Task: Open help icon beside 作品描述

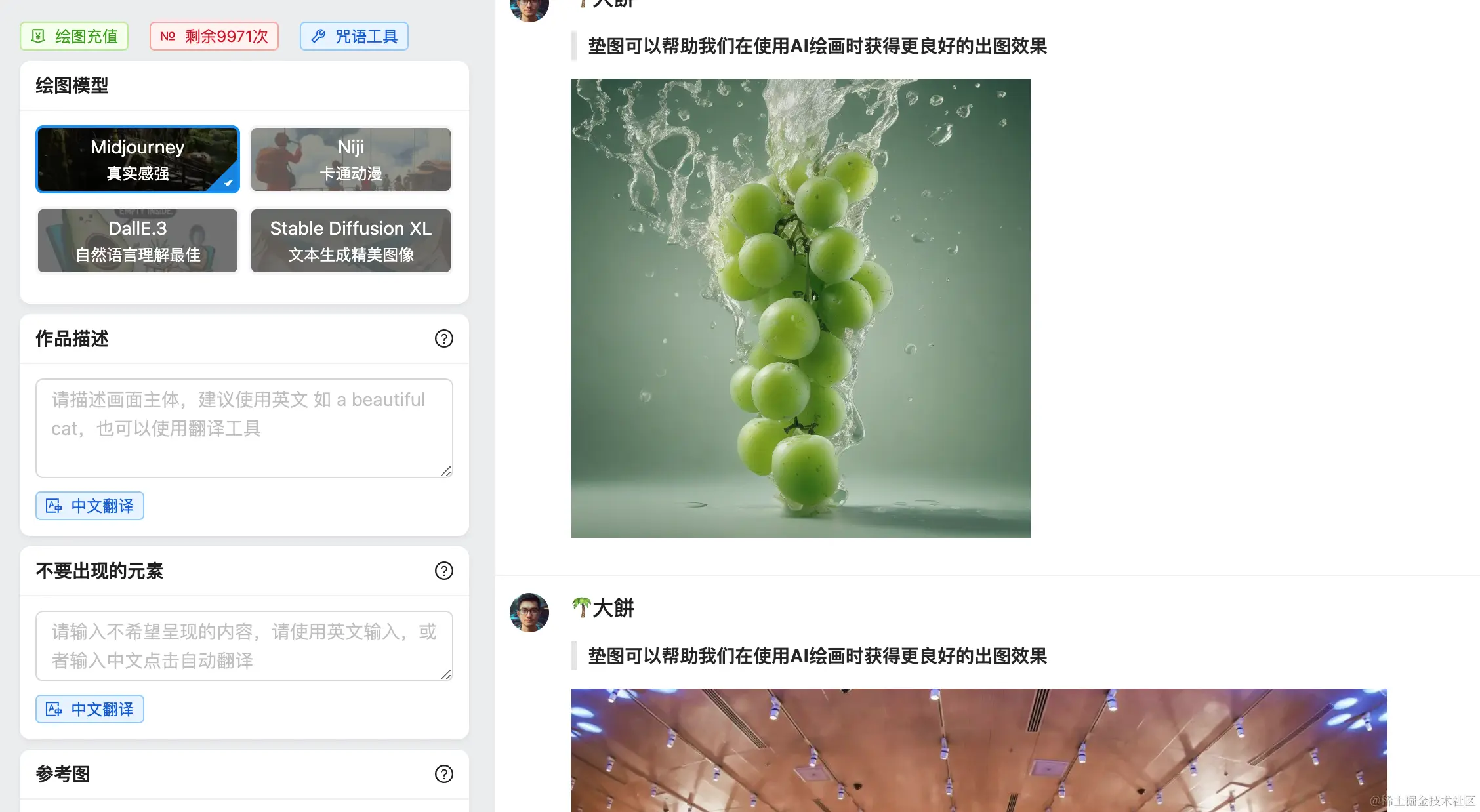Action: [444, 338]
